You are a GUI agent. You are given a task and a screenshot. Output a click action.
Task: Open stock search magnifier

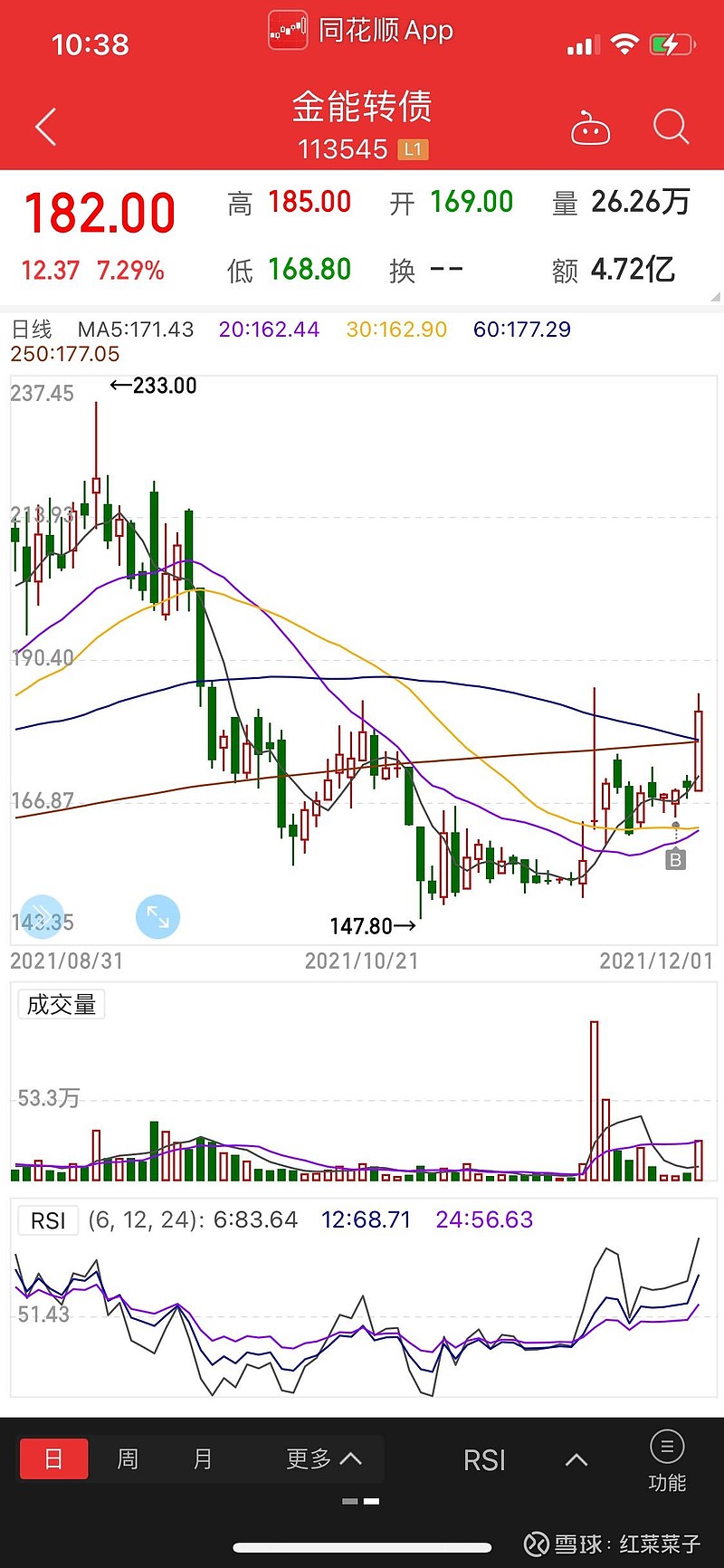pos(671,128)
